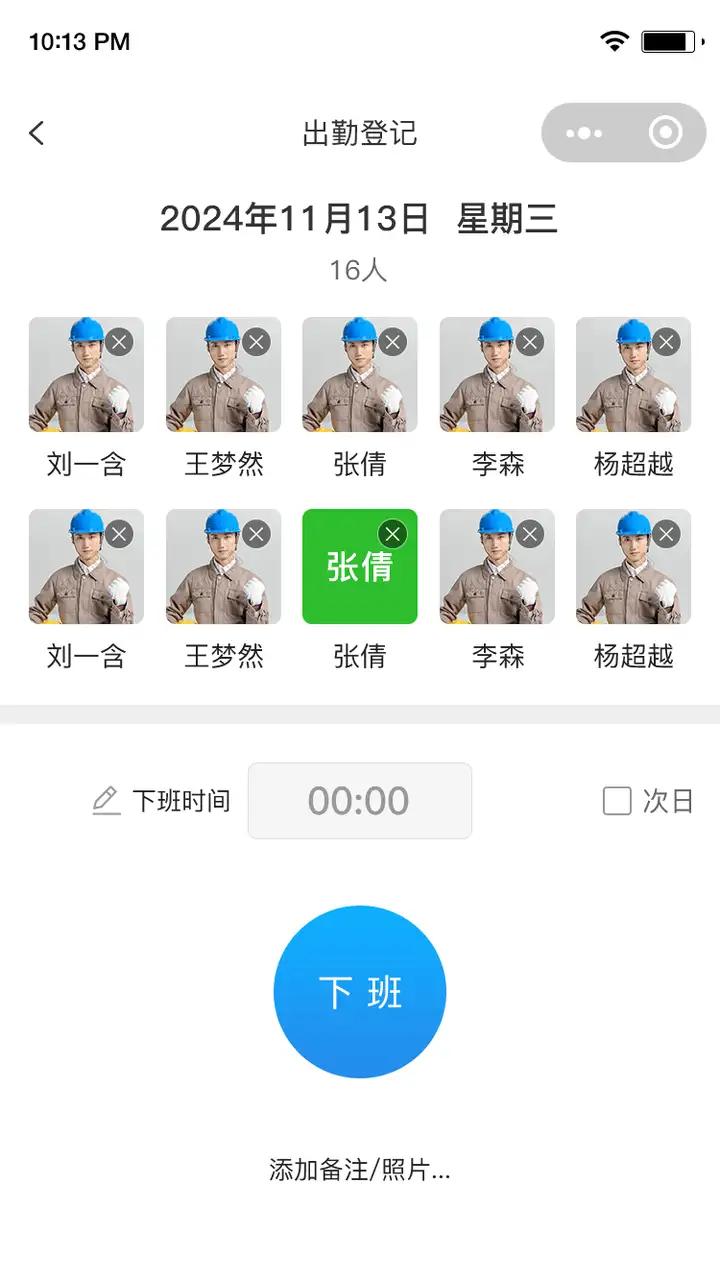The image size is (720, 1281).
Task: Open the 出勤登记 title header
Action: [359, 132]
